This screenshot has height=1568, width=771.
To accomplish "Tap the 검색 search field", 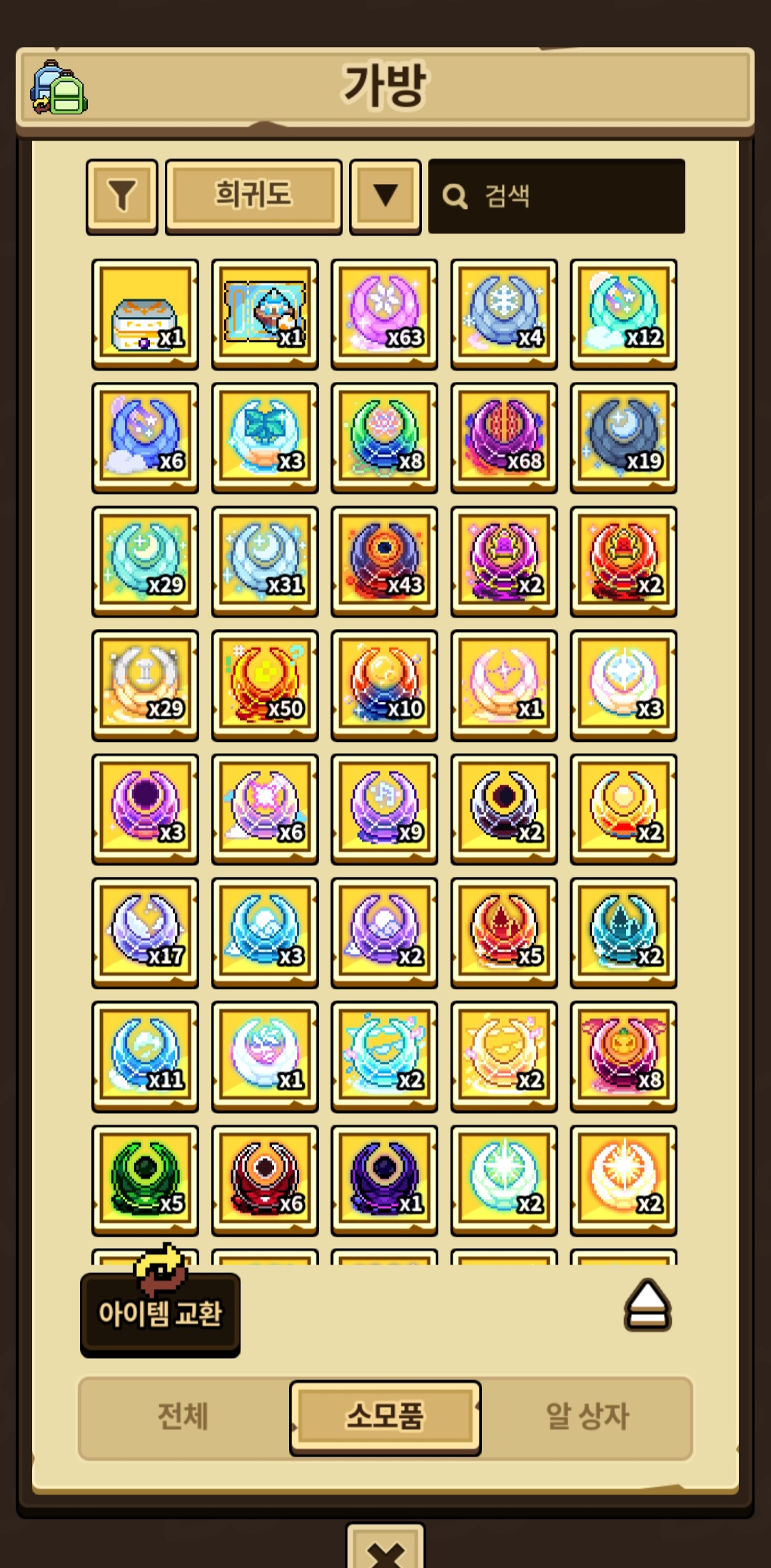I will 557,196.
